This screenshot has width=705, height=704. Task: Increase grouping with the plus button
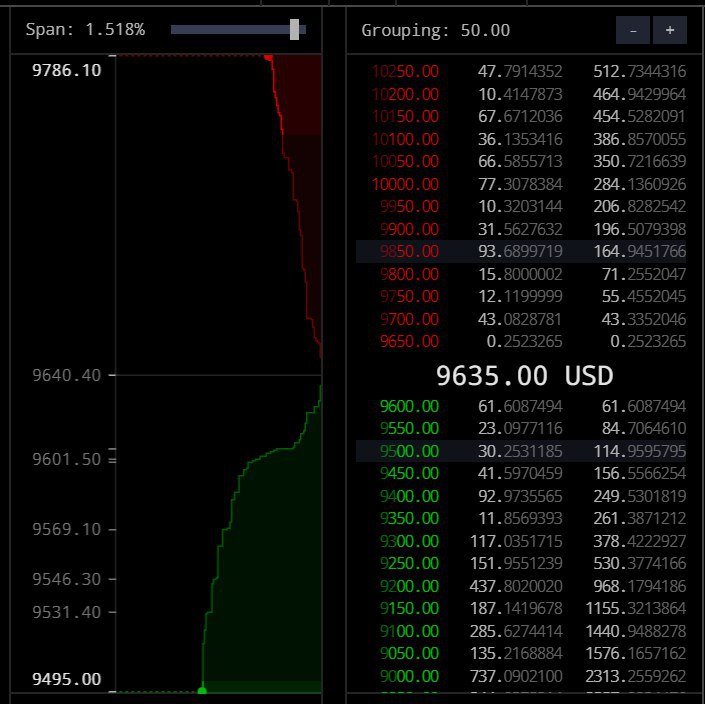tap(669, 31)
